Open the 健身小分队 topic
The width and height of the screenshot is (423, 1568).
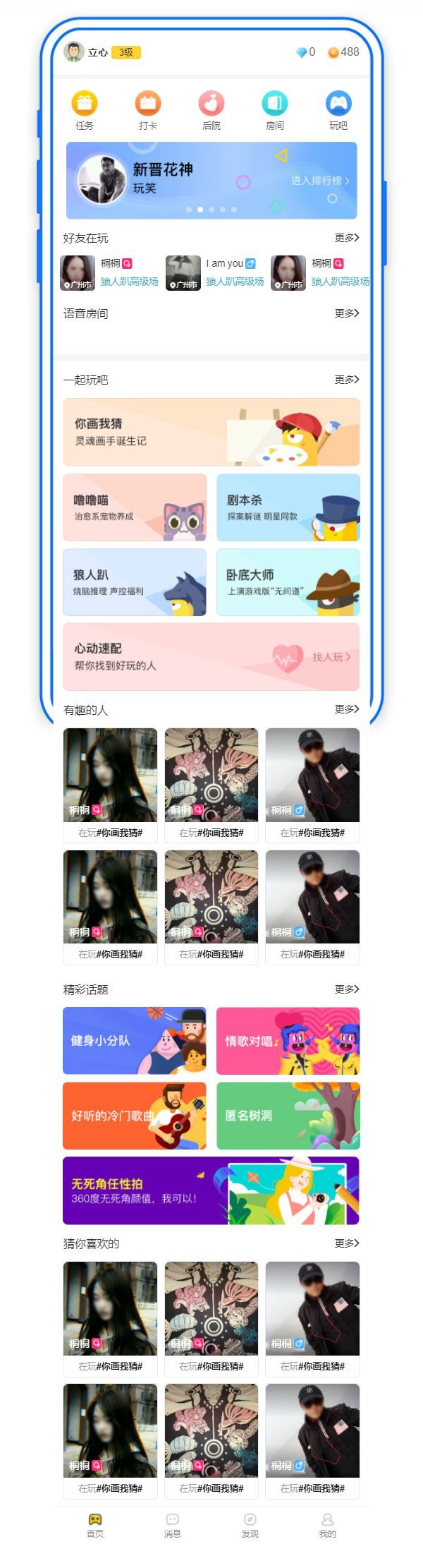(x=135, y=1040)
